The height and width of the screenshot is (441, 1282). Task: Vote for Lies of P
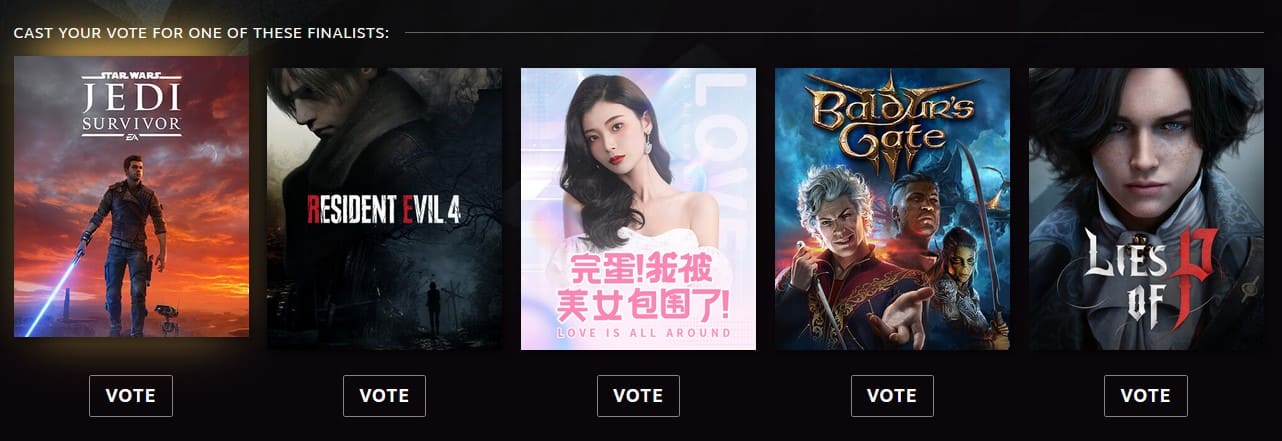(1145, 396)
